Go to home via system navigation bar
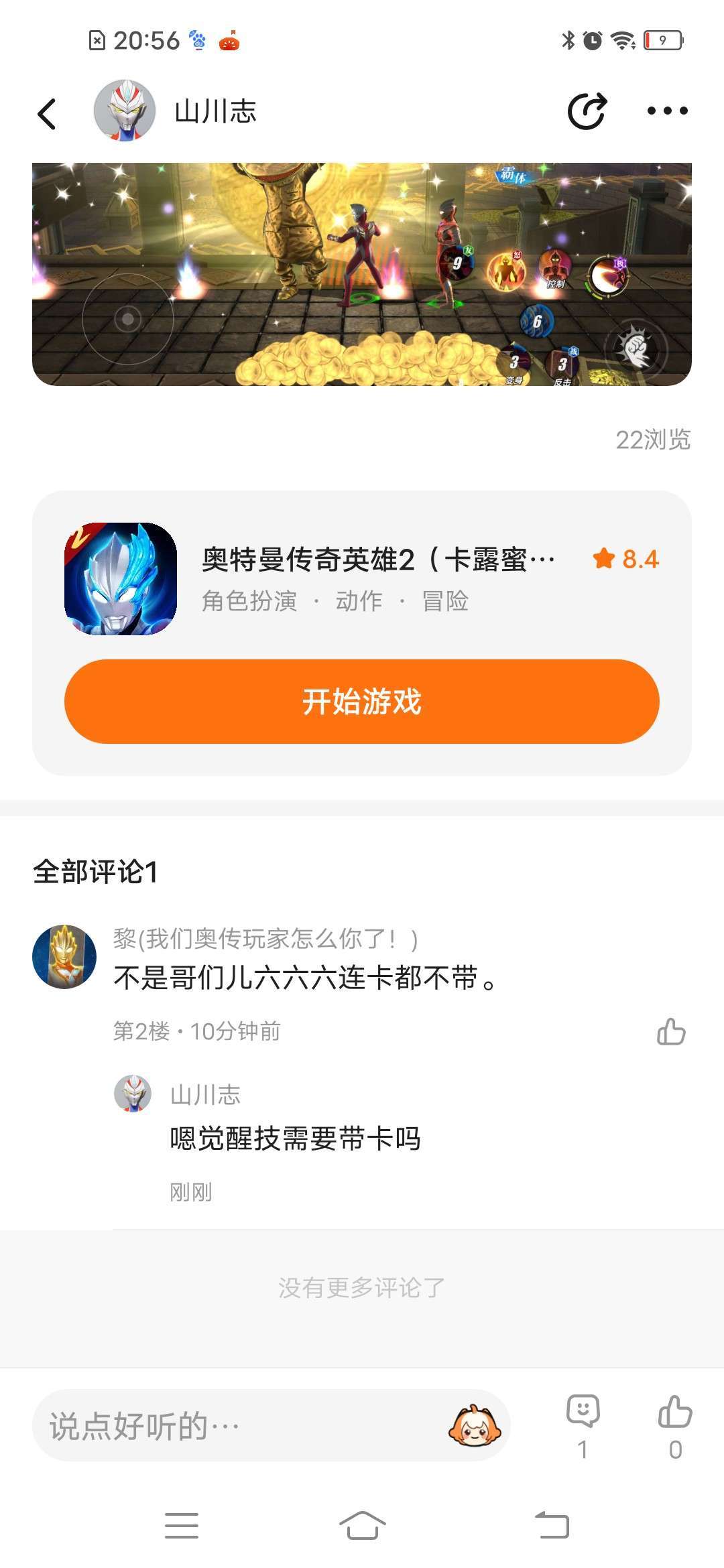This screenshot has height=1568, width=724. tap(362, 1526)
